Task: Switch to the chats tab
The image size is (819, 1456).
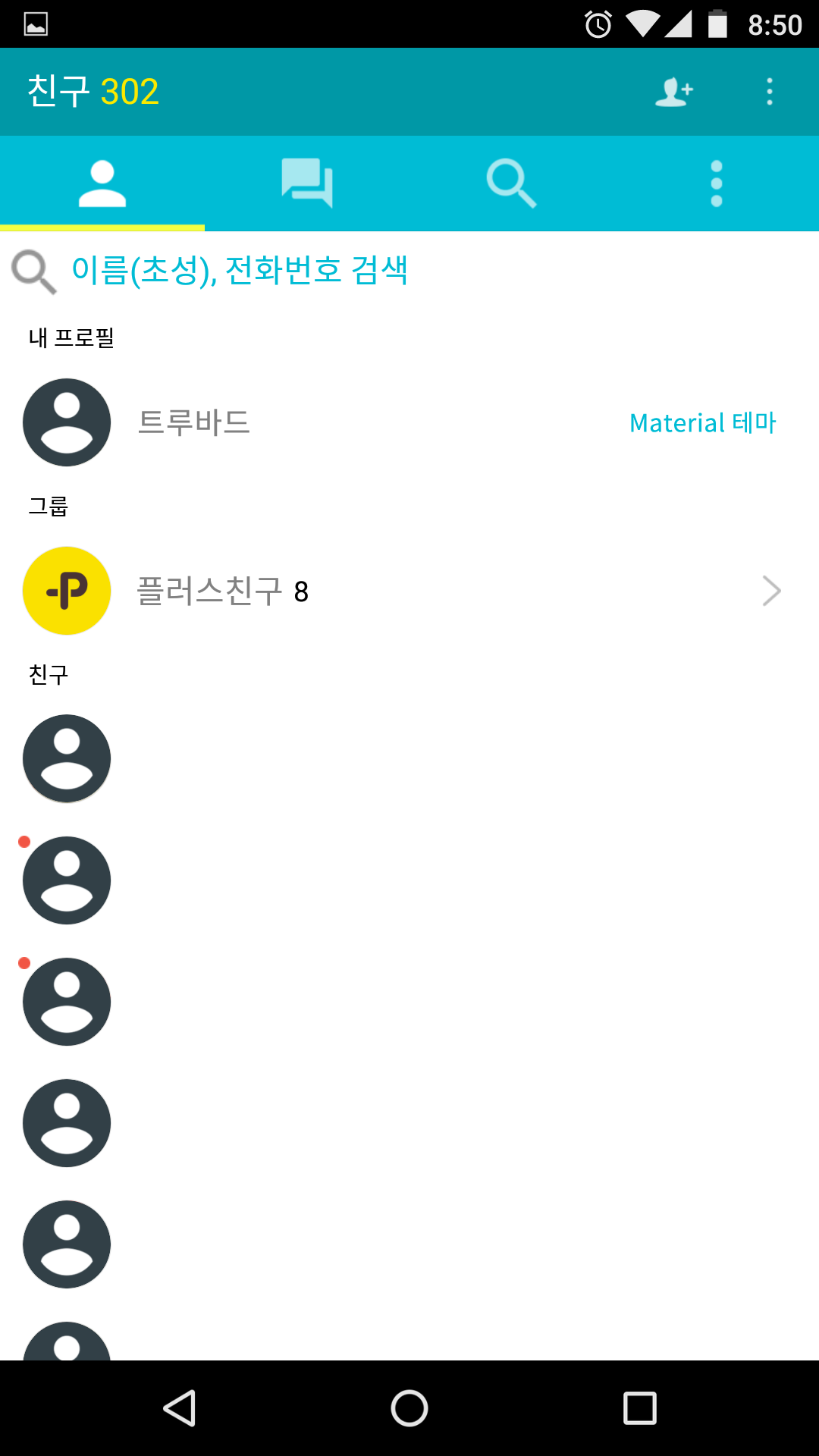Action: pyautogui.click(x=307, y=183)
